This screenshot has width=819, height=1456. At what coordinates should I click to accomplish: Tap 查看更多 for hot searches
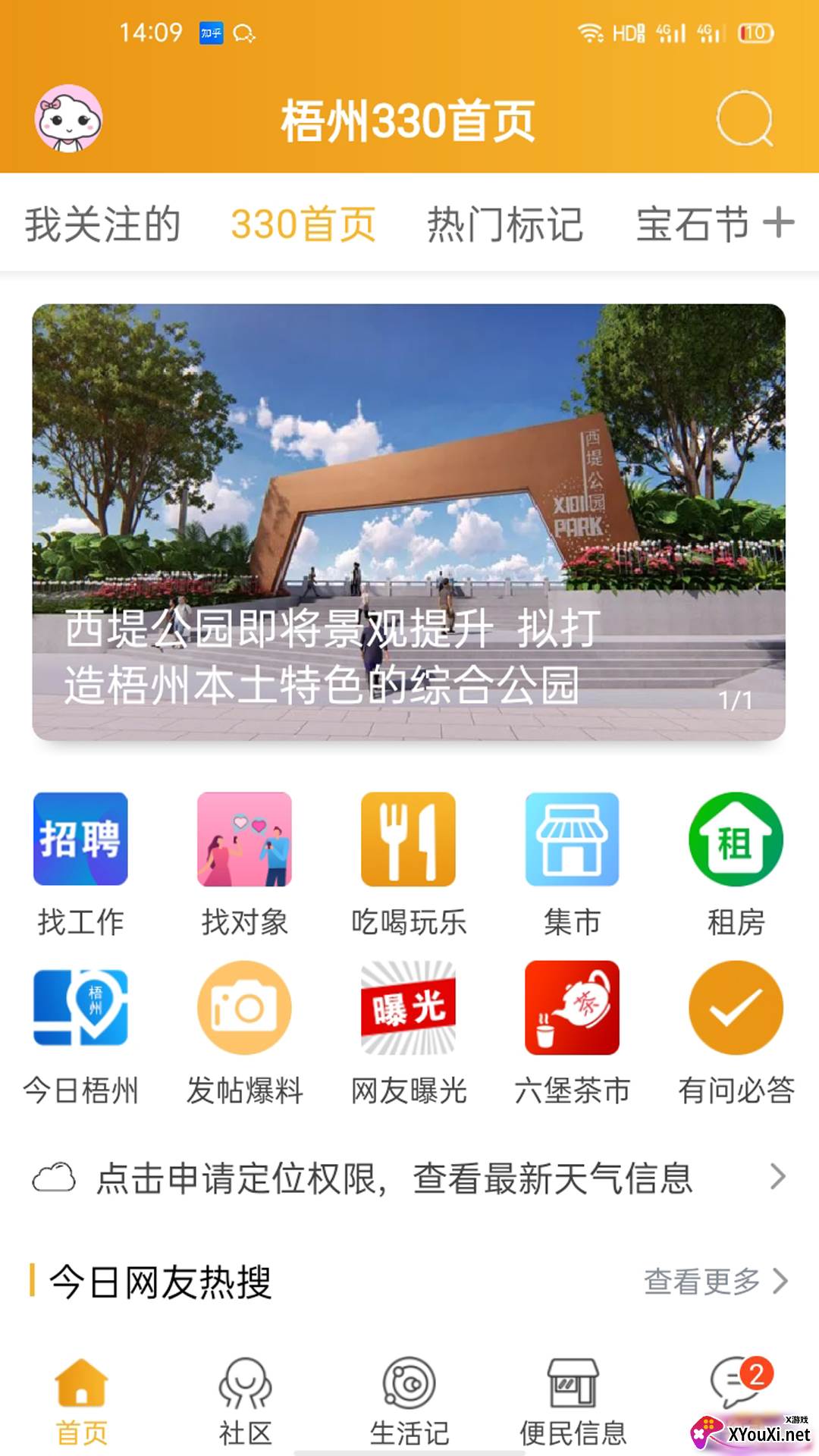(716, 1282)
